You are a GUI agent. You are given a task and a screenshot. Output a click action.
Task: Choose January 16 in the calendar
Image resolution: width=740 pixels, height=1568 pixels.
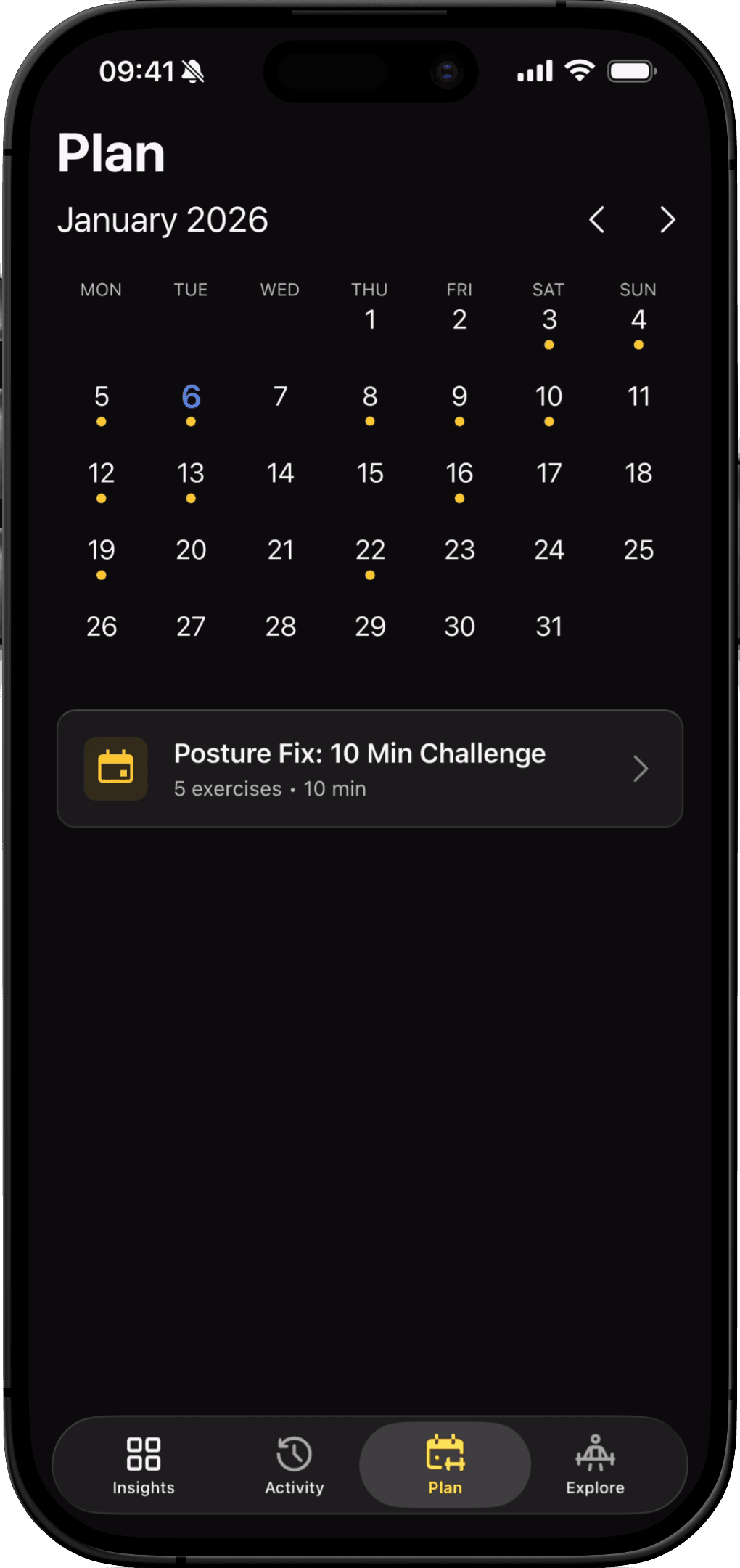459,474
